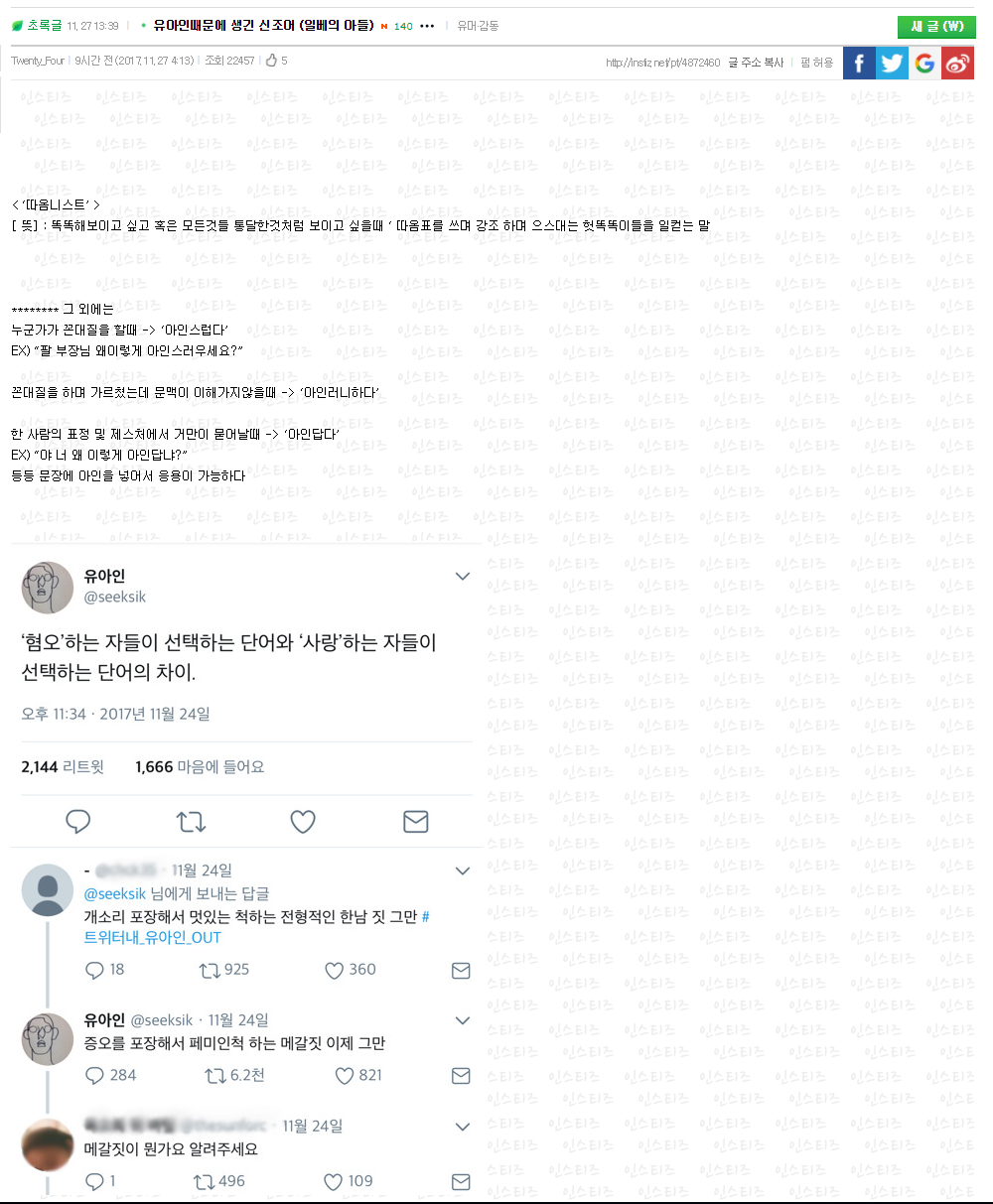
Task: Open the three-dot menu beside the title
Action: click(428, 27)
